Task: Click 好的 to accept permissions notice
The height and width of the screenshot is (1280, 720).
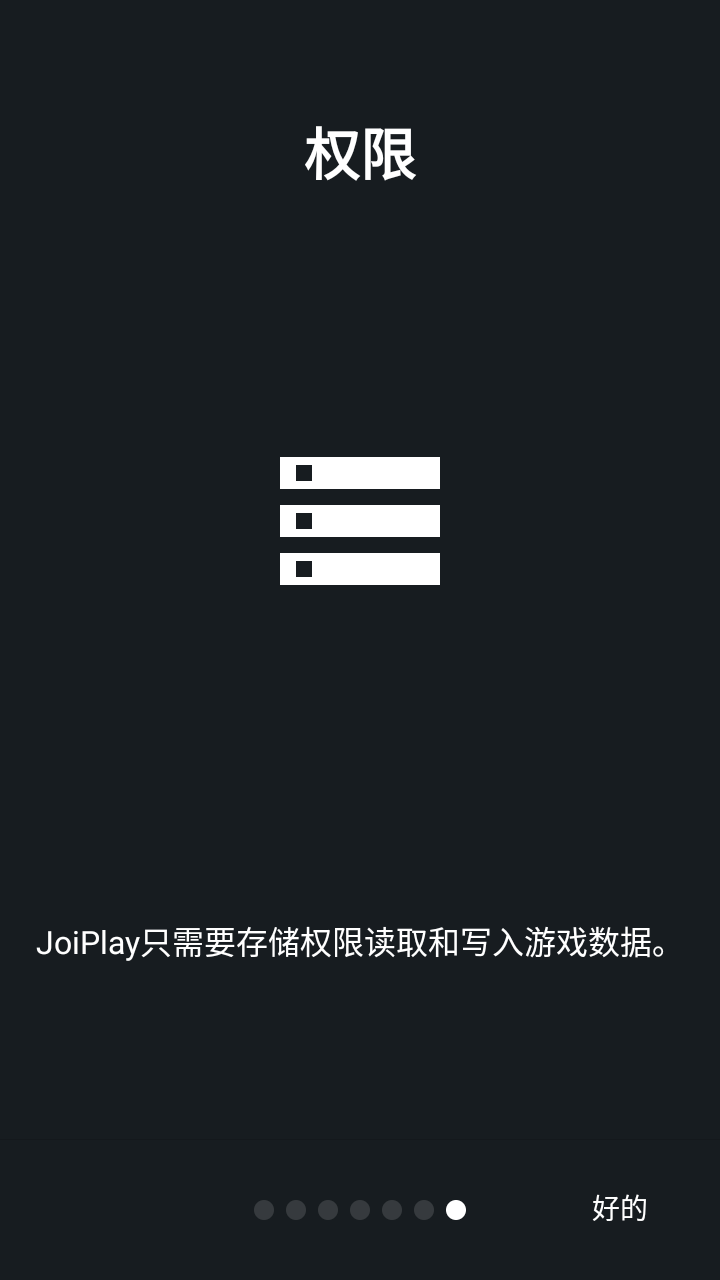Action: [x=620, y=1209]
